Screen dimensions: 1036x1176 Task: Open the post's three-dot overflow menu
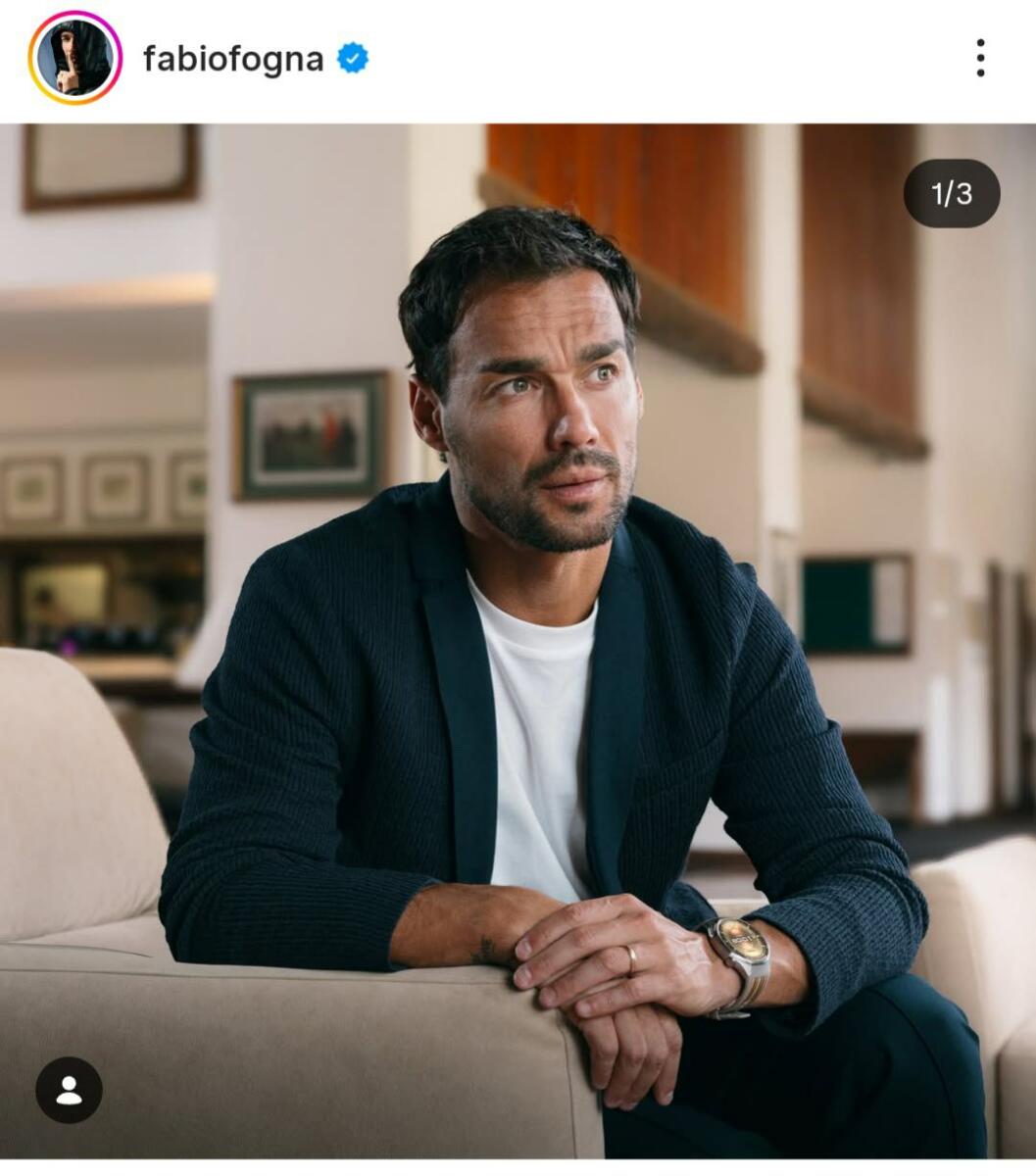point(979,59)
